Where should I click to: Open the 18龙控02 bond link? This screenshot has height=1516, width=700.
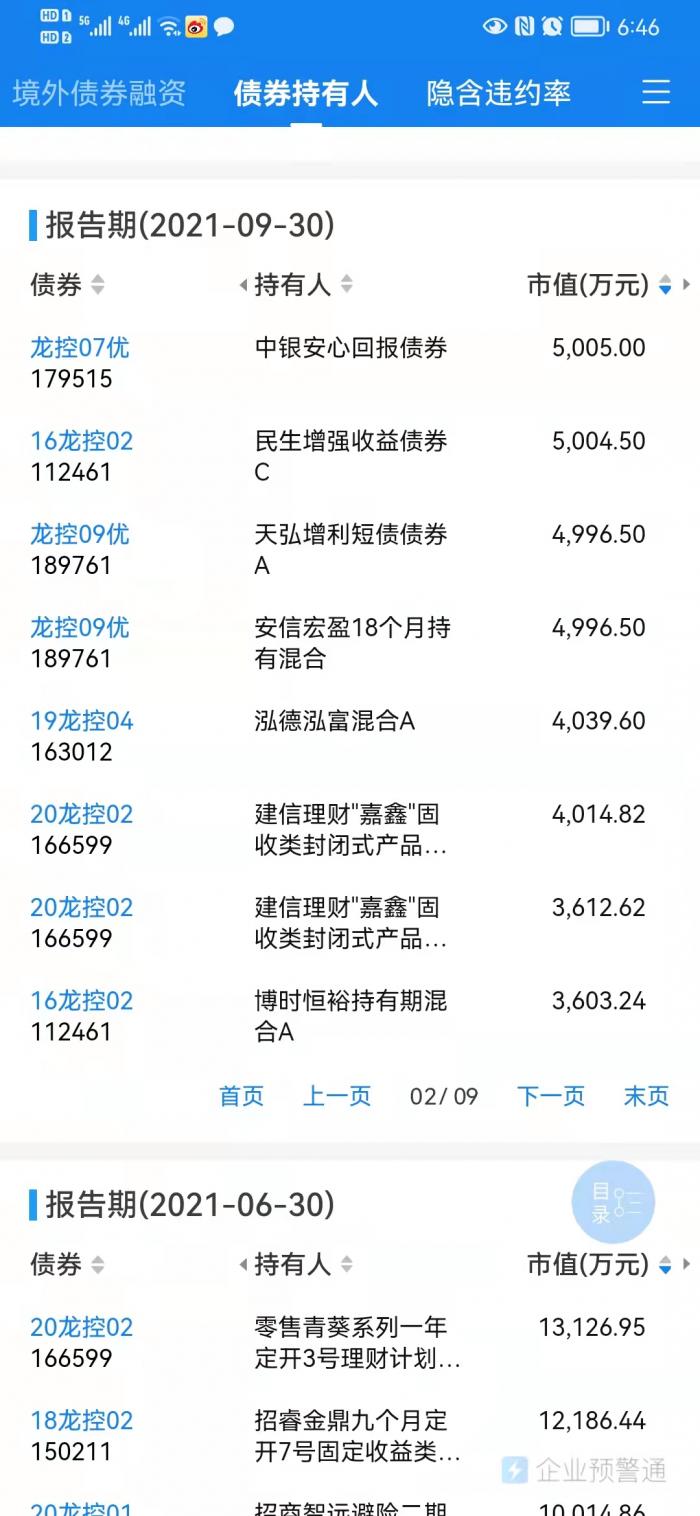click(x=81, y=1421)
